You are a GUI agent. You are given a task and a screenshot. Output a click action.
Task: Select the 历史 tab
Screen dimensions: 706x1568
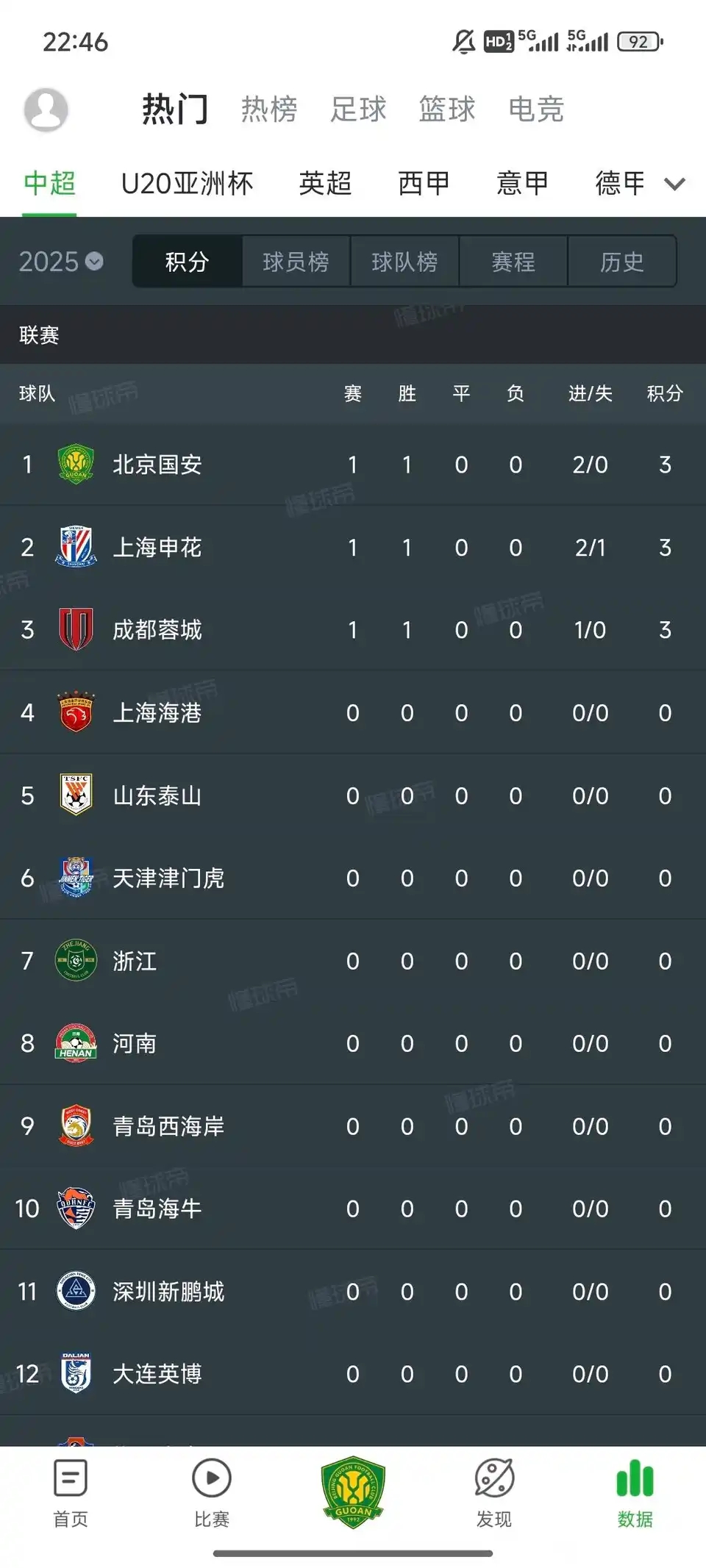click(623, 262)
